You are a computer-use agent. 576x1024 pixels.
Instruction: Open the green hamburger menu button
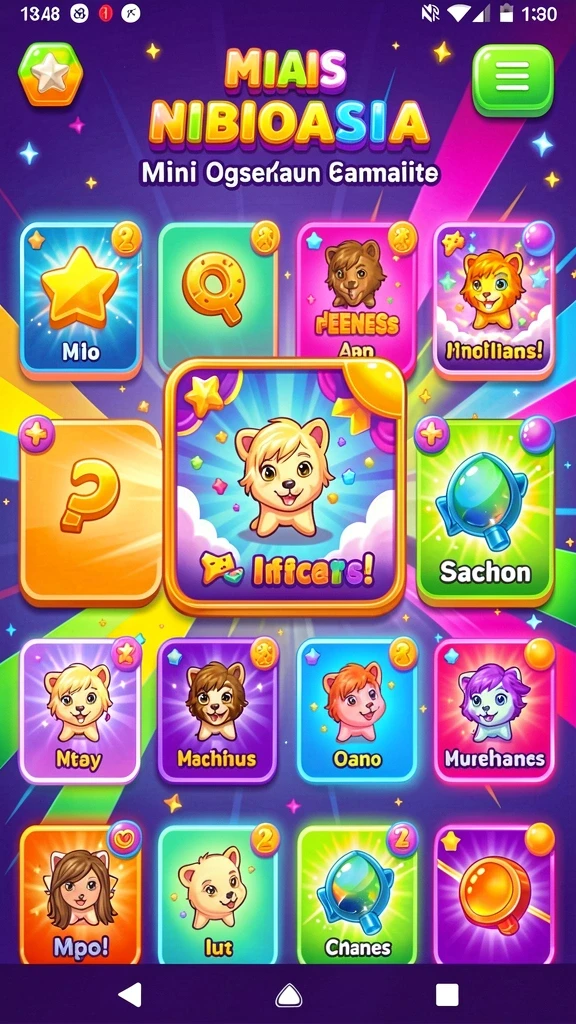512,80
